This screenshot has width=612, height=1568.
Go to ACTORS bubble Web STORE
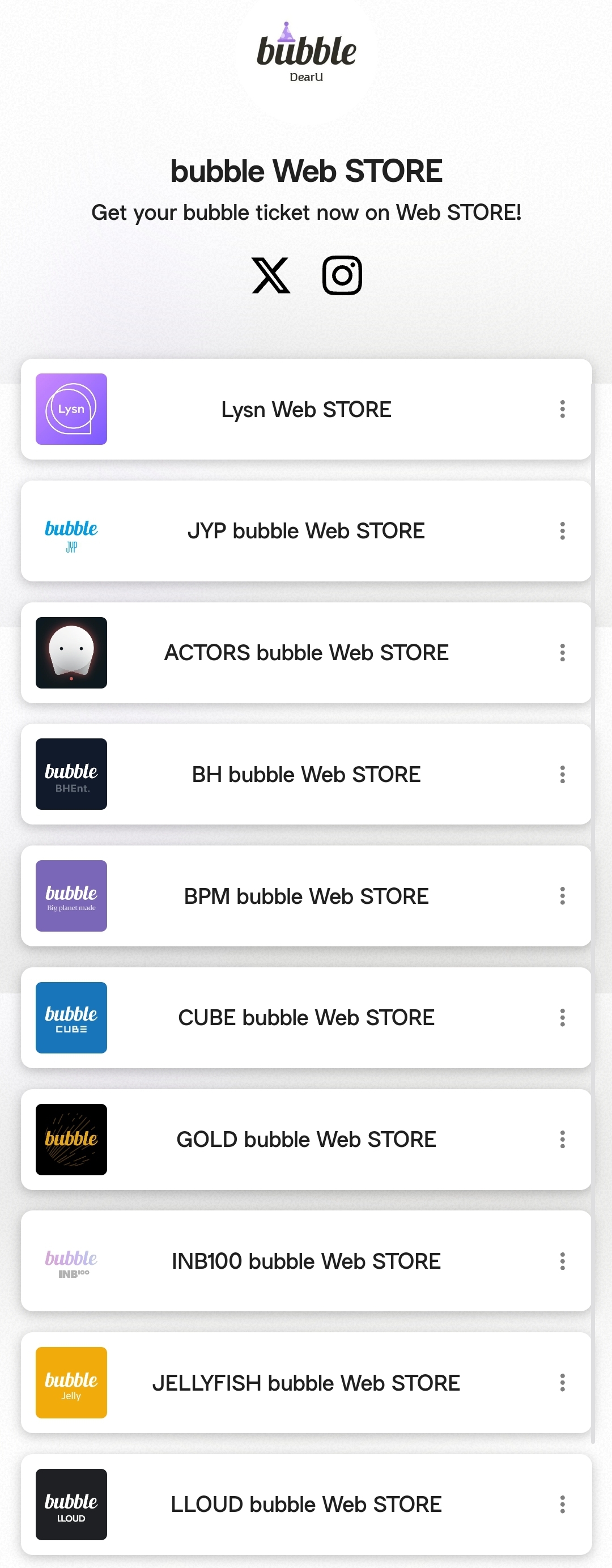pyautogui.click(x=305, y=652)
